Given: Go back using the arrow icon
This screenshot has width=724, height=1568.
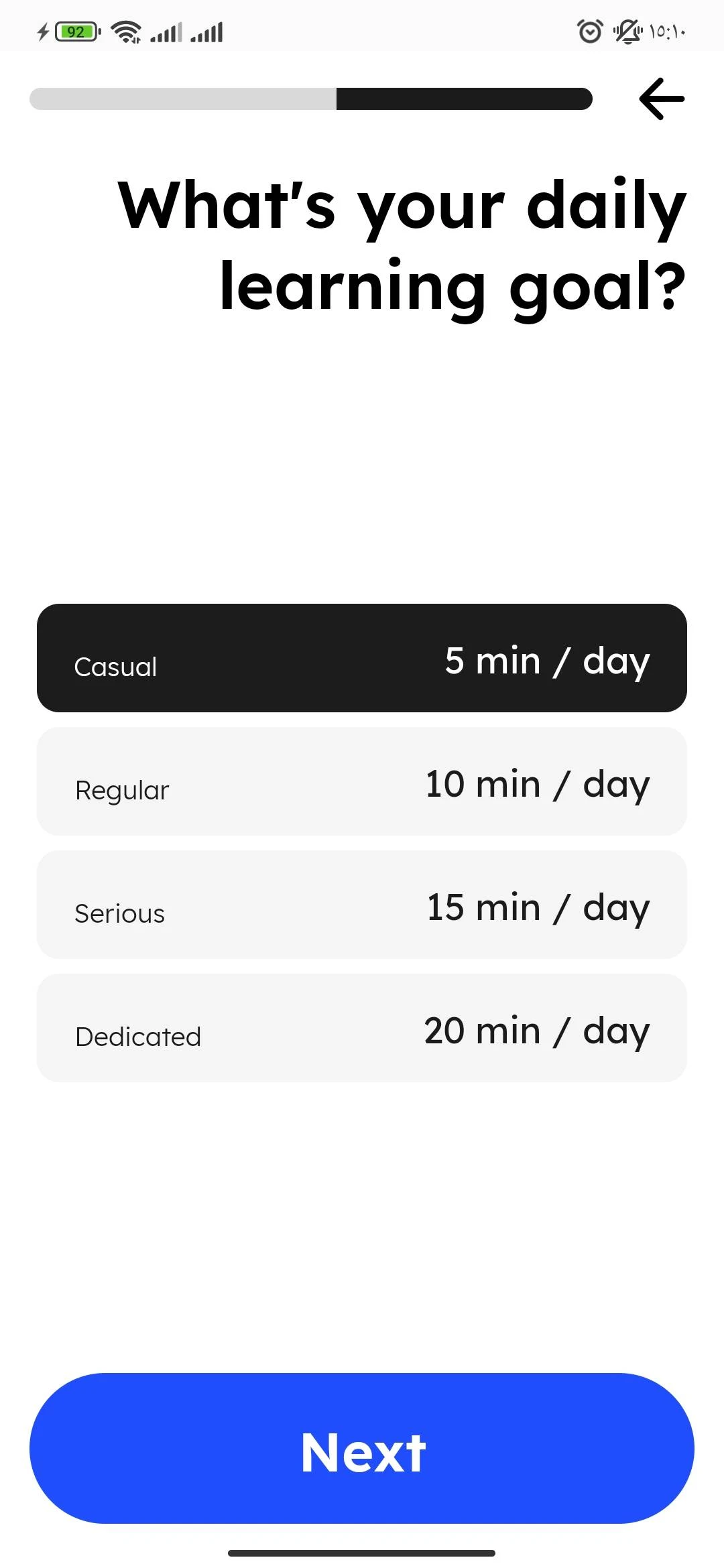Looking at the screenshot, I should coord(662,99).
